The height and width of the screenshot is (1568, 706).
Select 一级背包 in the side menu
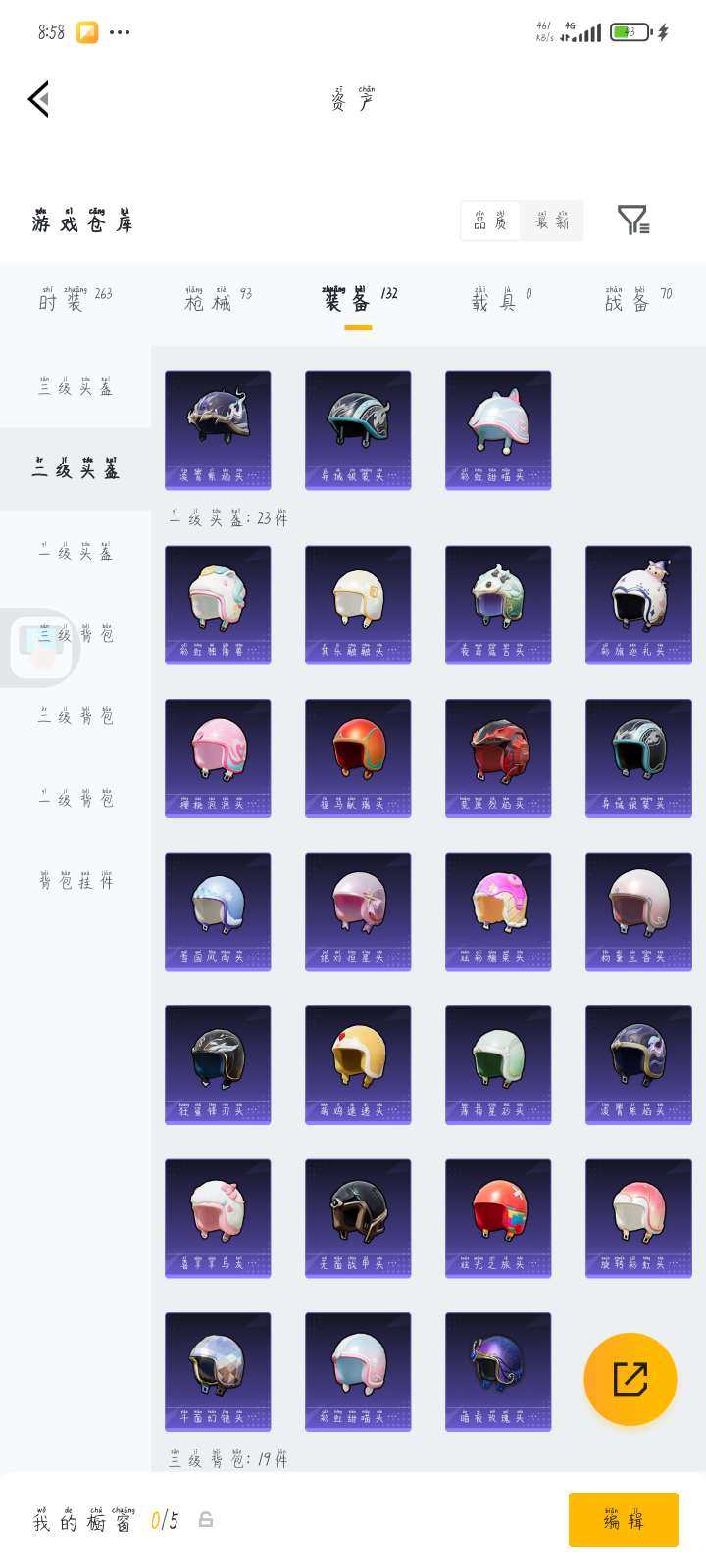[76, 798]
